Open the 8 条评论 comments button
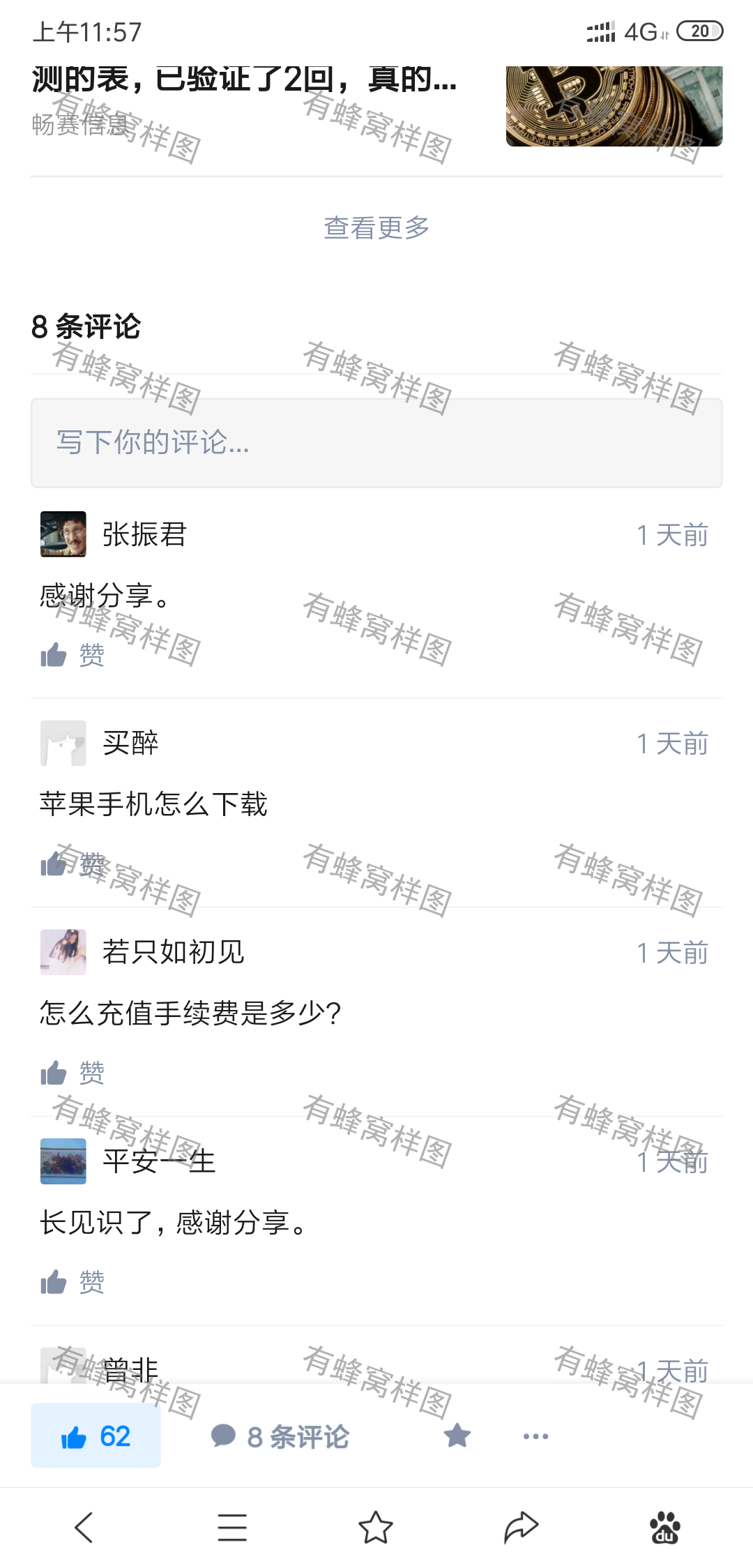 [280, 1436]
